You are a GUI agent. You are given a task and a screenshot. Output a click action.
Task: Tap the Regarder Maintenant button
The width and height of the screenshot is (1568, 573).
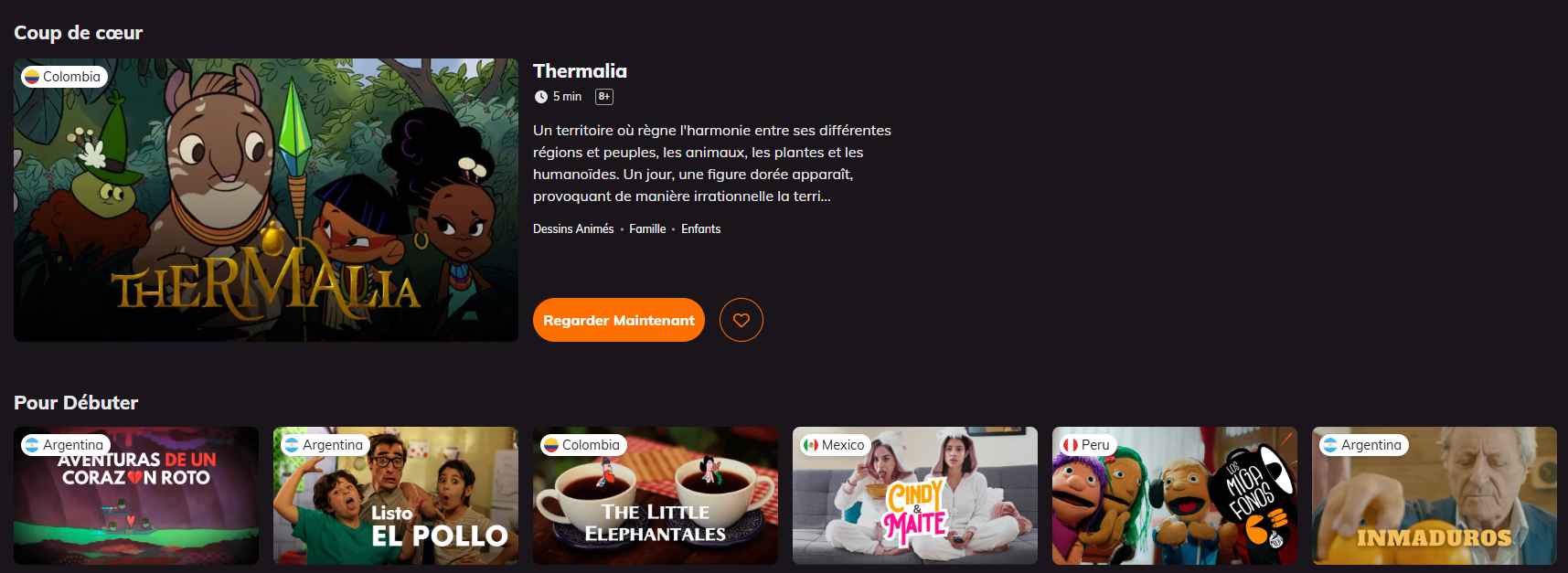(x=618, y=320)
